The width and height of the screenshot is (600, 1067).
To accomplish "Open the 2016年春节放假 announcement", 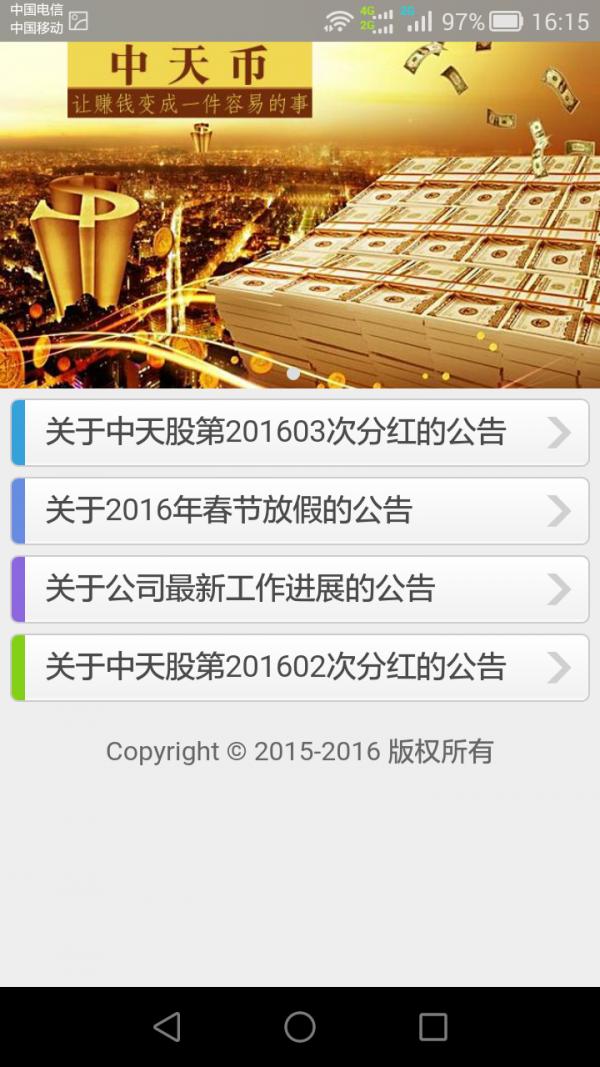I will coord(300,511).
